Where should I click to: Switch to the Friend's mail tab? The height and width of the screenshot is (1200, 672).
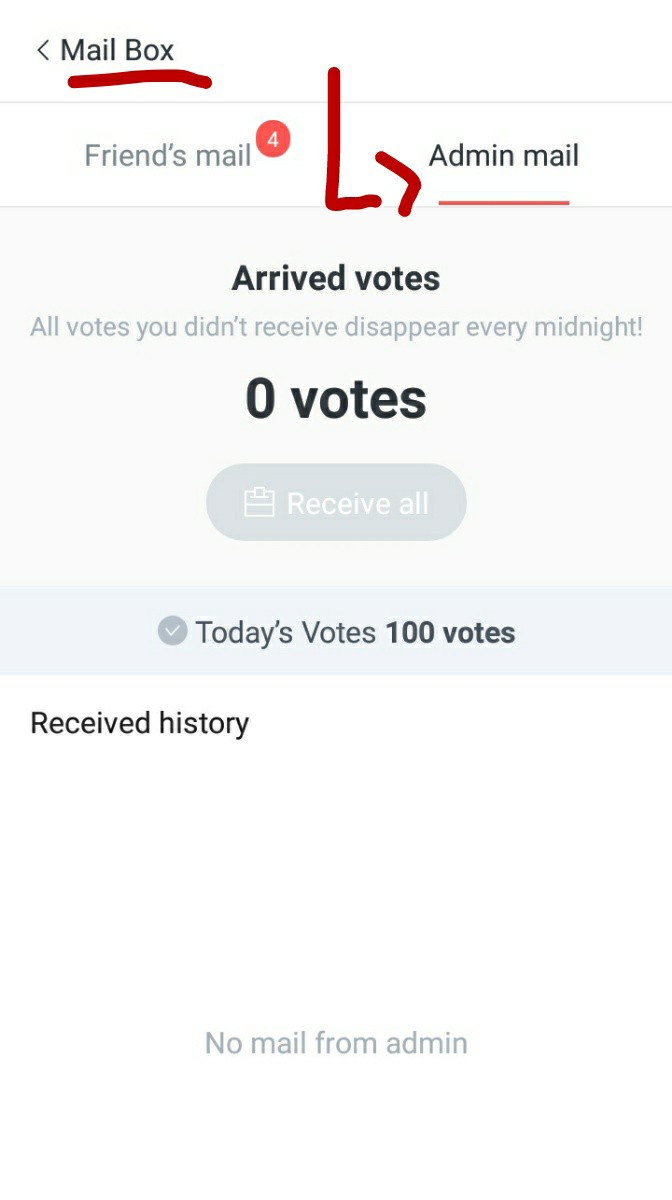click(168, 156)
